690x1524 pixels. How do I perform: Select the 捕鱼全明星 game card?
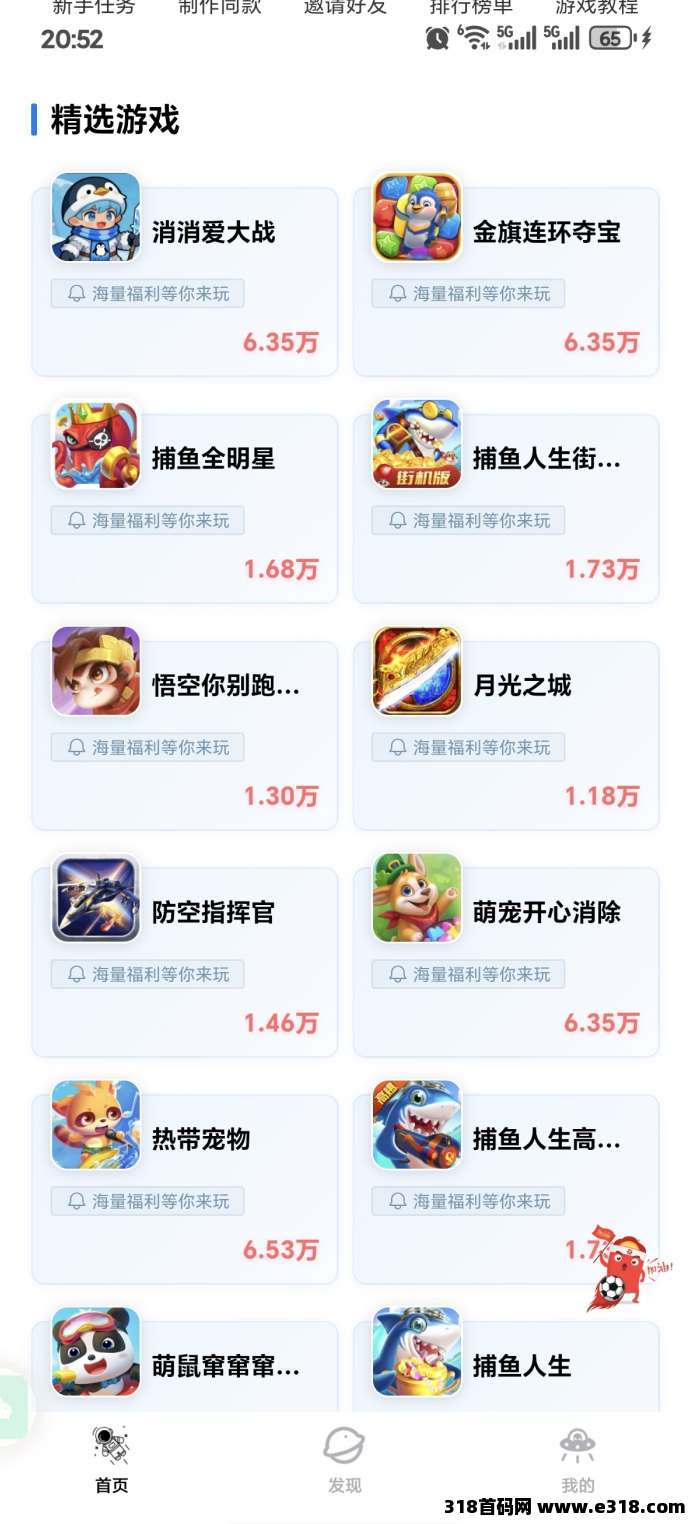pos(185,507)
